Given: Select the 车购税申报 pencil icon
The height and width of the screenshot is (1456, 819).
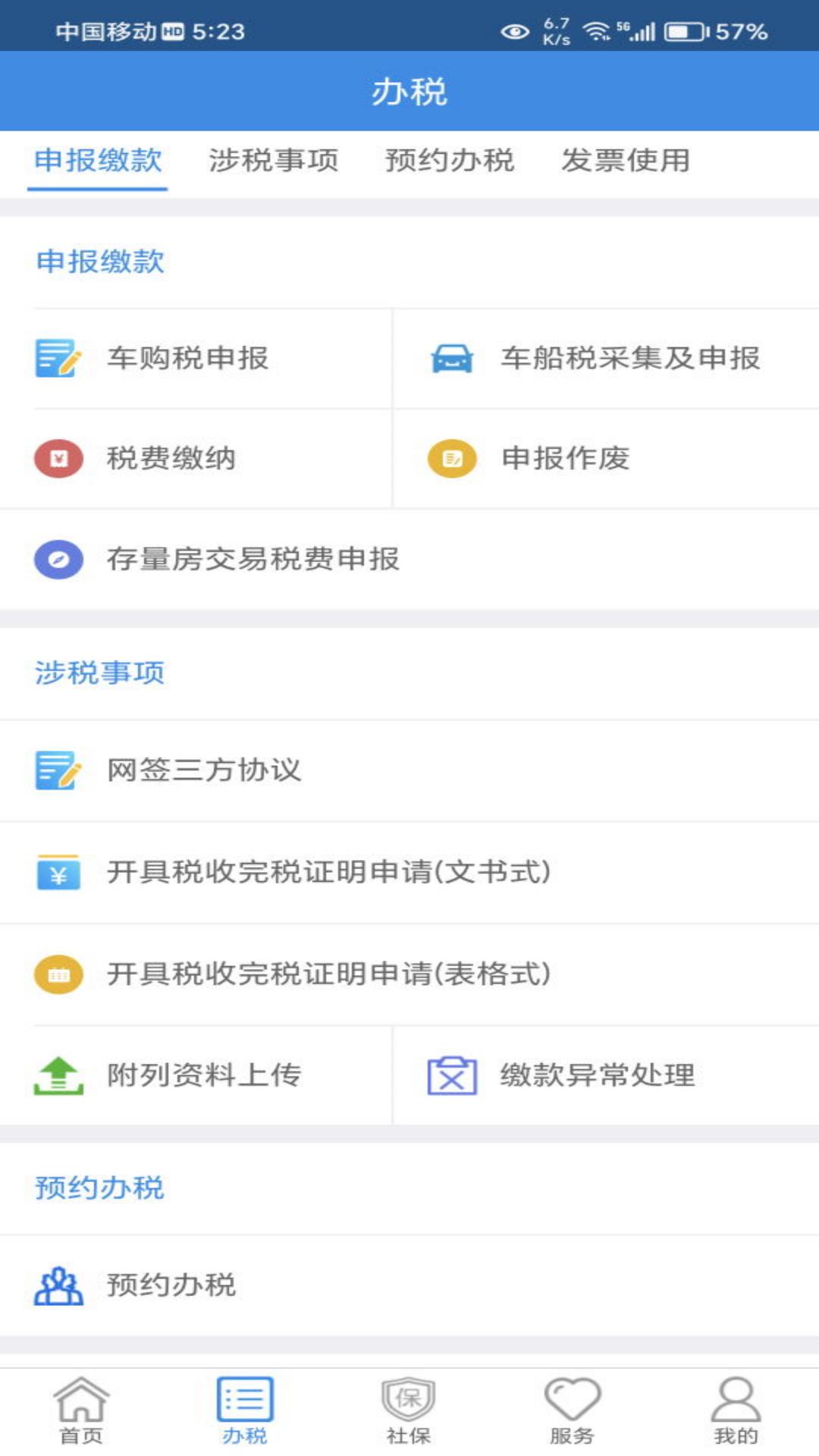Looking at the screenshot, I should (x=57, y=358).
